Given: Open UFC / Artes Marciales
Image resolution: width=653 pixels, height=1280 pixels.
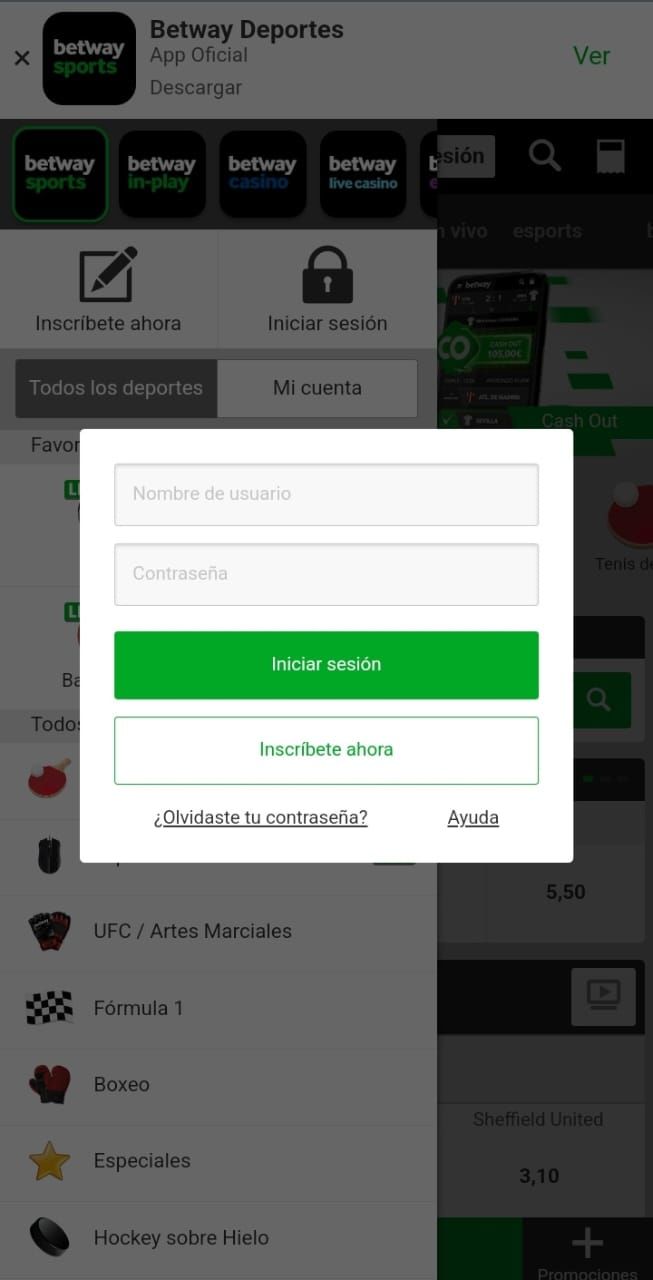Looking at the screenshot, I should pyautogui.click(x=192, y=931).
